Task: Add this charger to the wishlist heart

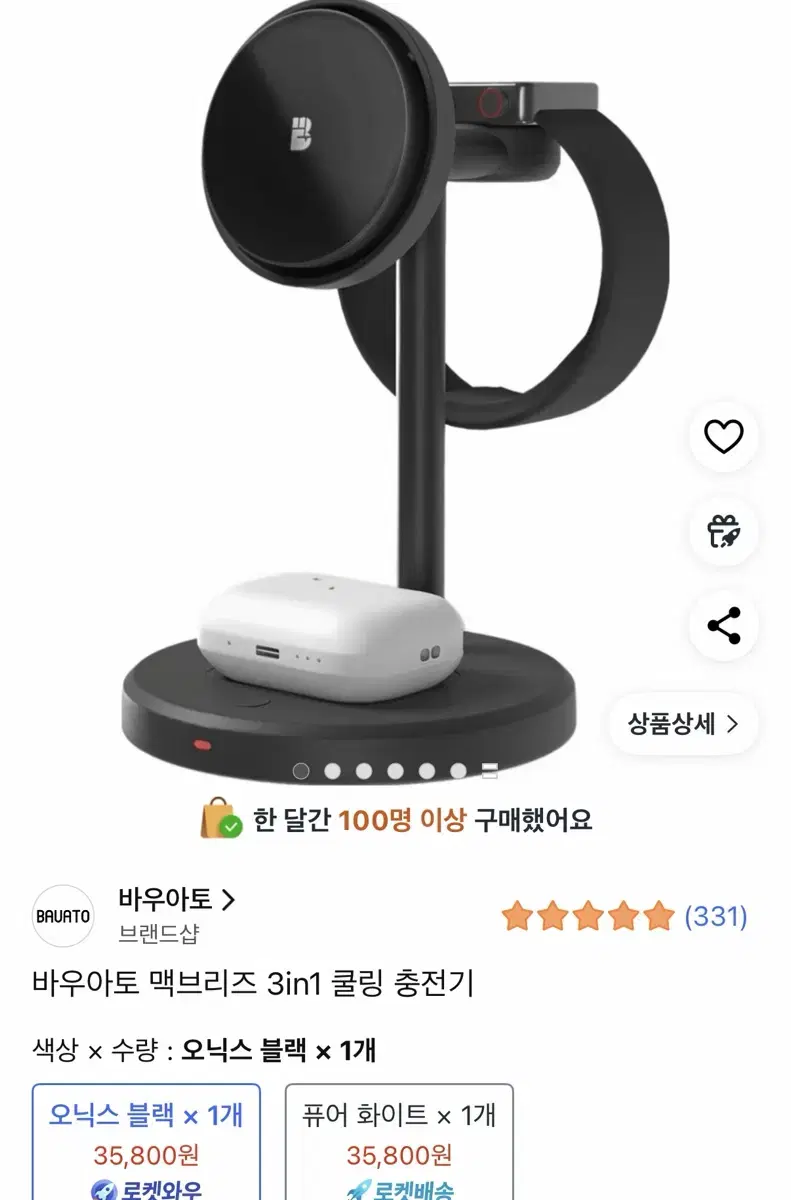Action: 723,436
